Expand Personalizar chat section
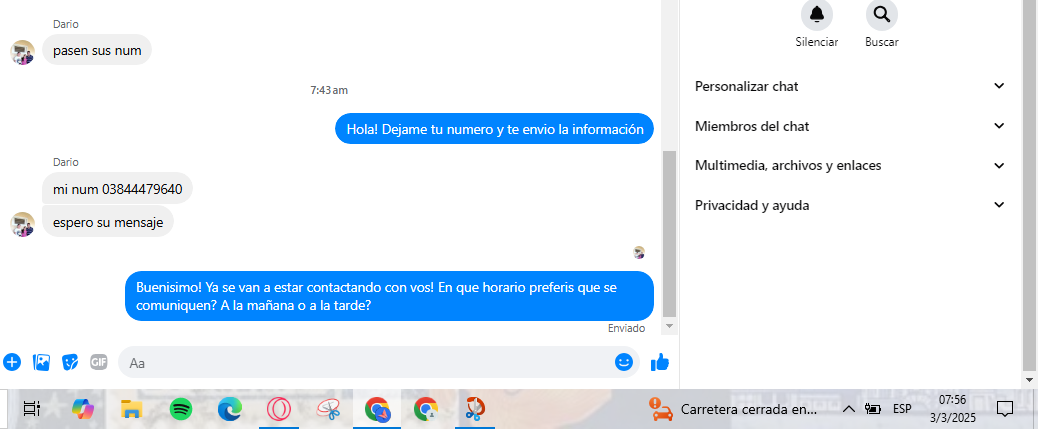 point(850,86)
